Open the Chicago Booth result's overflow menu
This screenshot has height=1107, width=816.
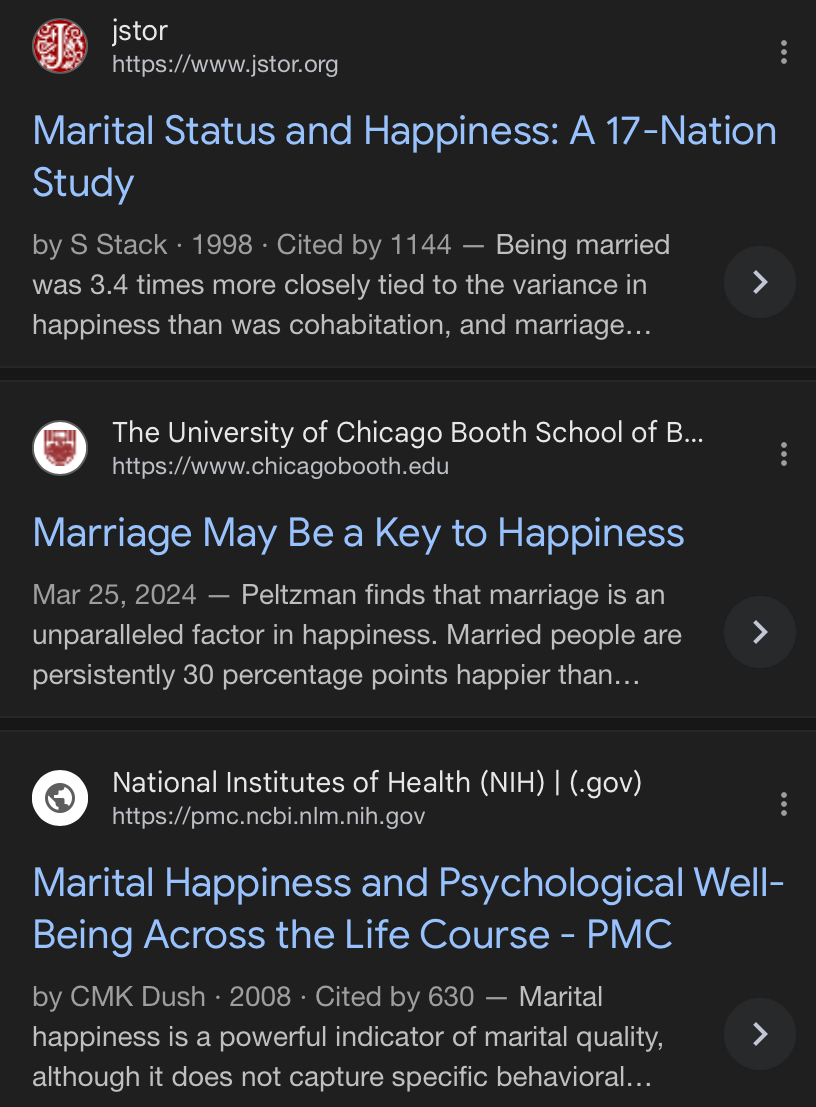pos(784,454)
